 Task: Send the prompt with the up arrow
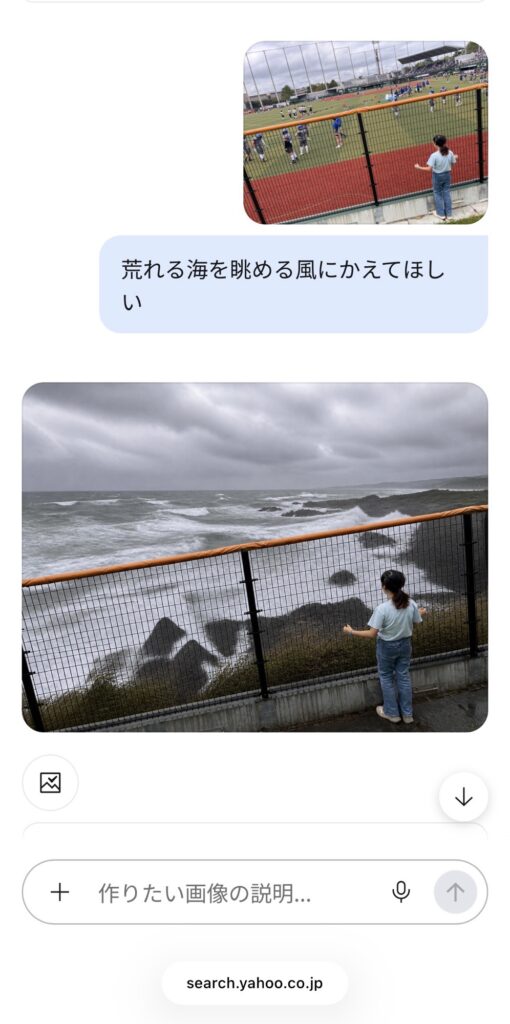(x=455, y=892)
